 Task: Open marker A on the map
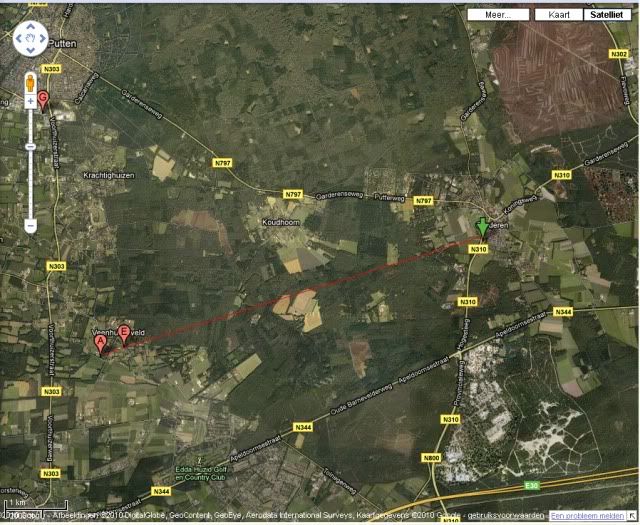pos(100,343)
